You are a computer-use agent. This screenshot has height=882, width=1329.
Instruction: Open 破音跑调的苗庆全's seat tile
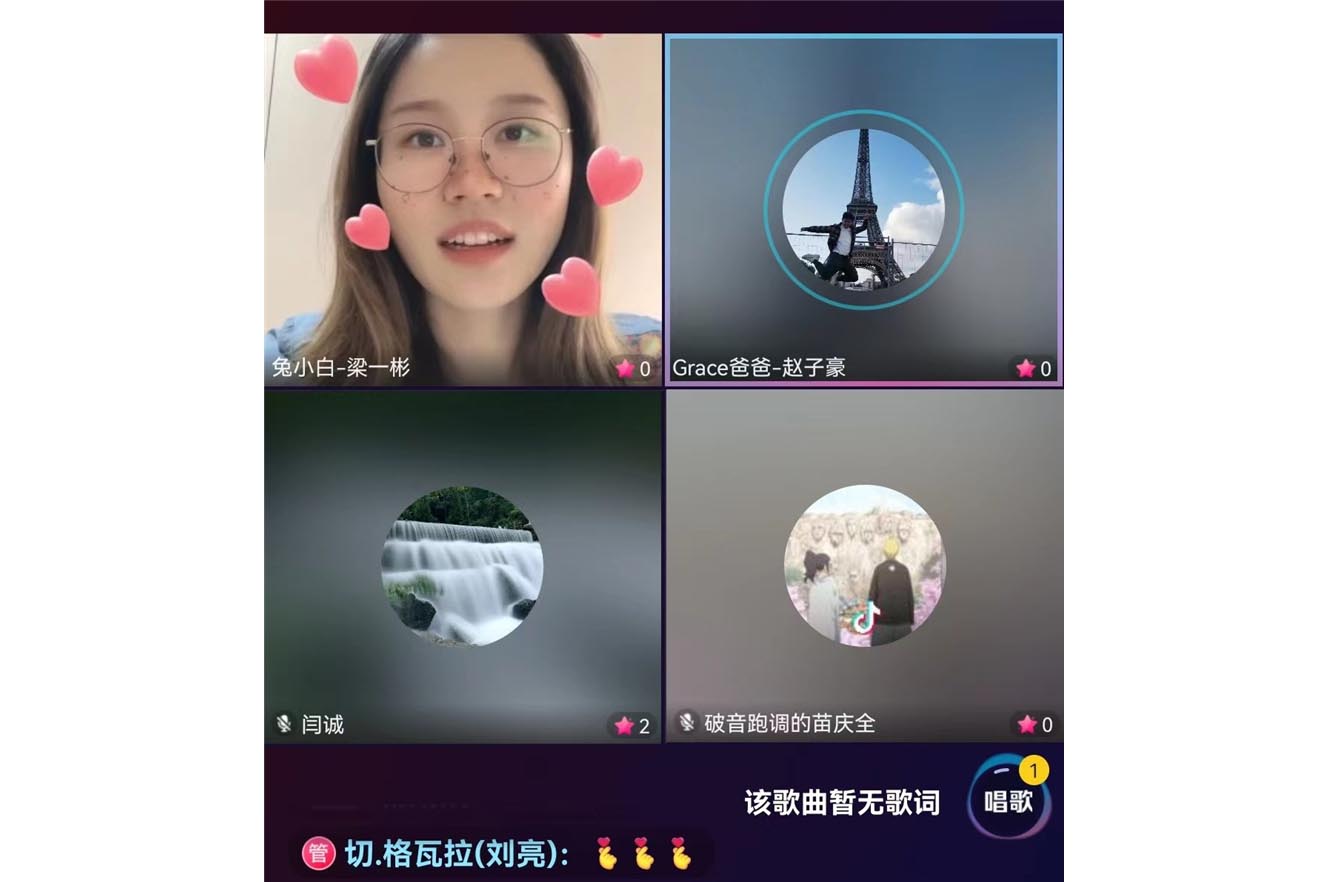(864, 566)
